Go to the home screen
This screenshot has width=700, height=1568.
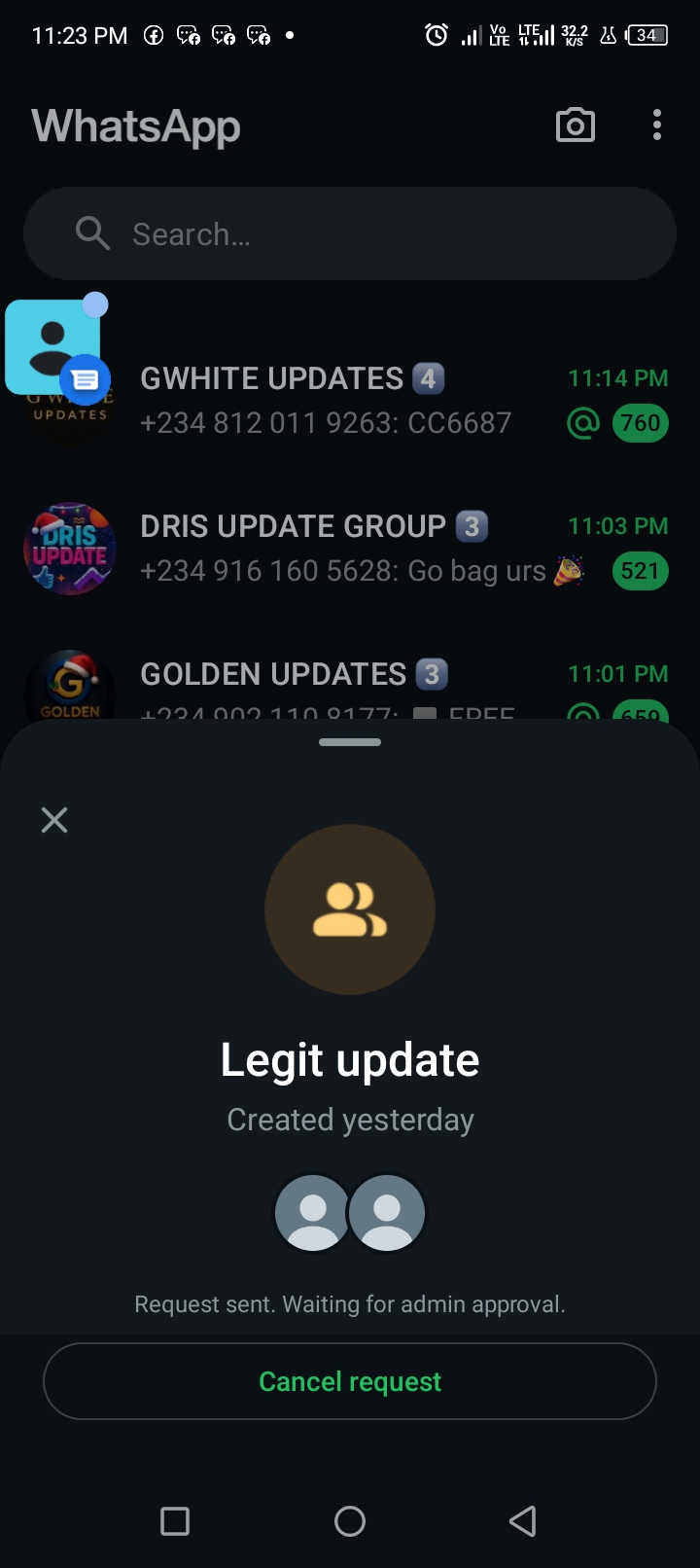click(350, 1521)
